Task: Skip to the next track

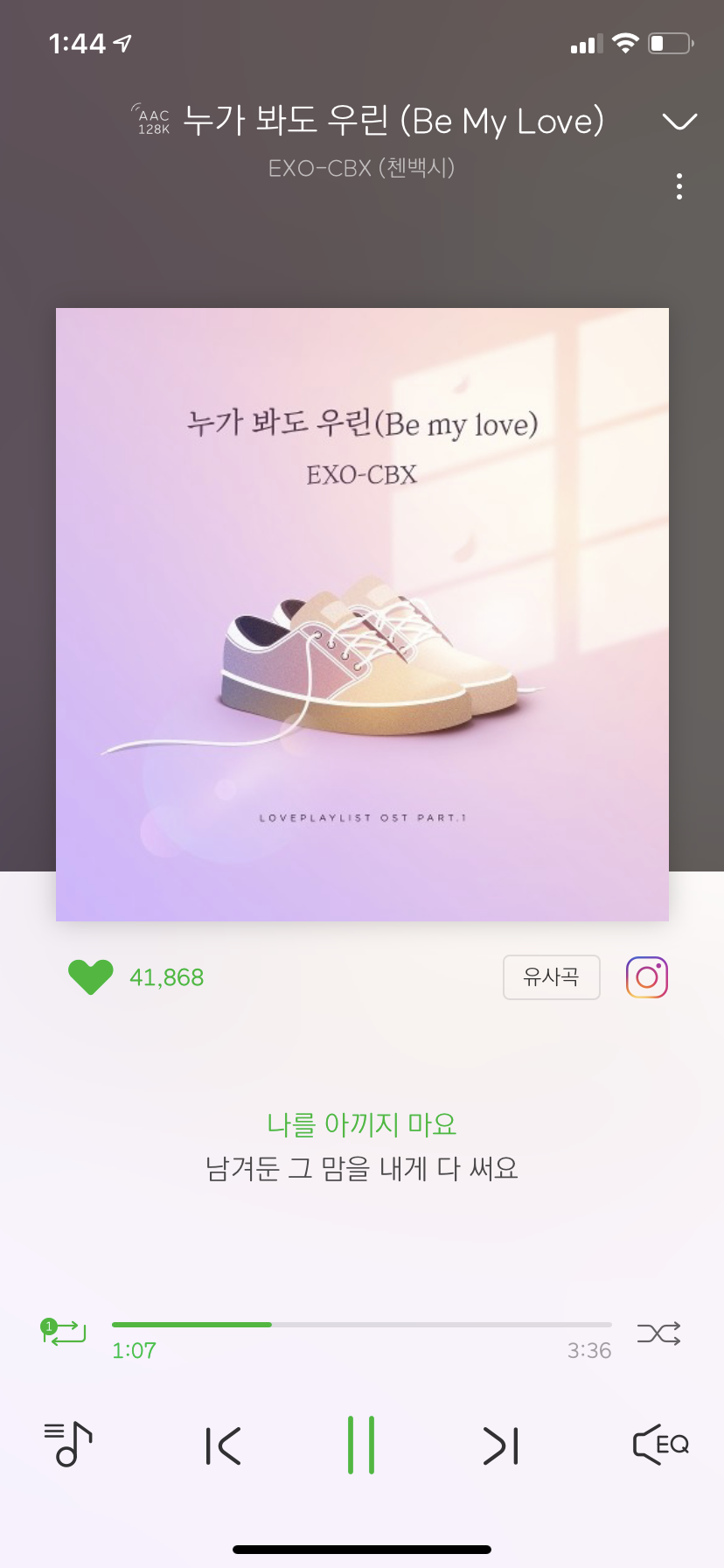Action: pyautogui.click(x=501, y=1445)
